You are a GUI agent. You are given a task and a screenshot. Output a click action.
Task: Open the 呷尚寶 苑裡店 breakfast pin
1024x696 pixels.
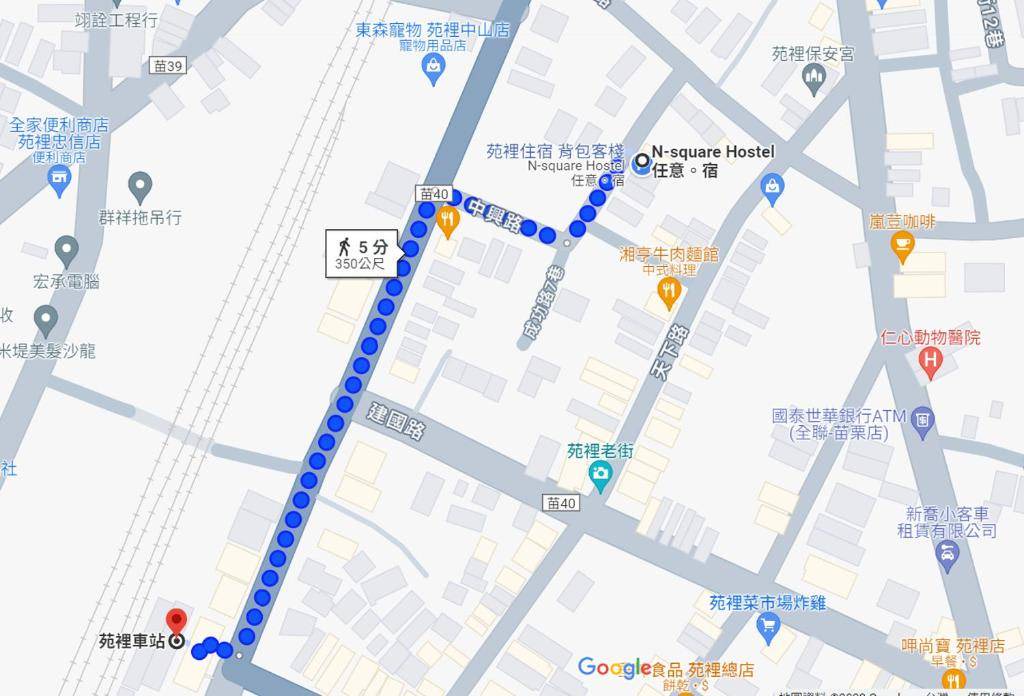point(953,680)
